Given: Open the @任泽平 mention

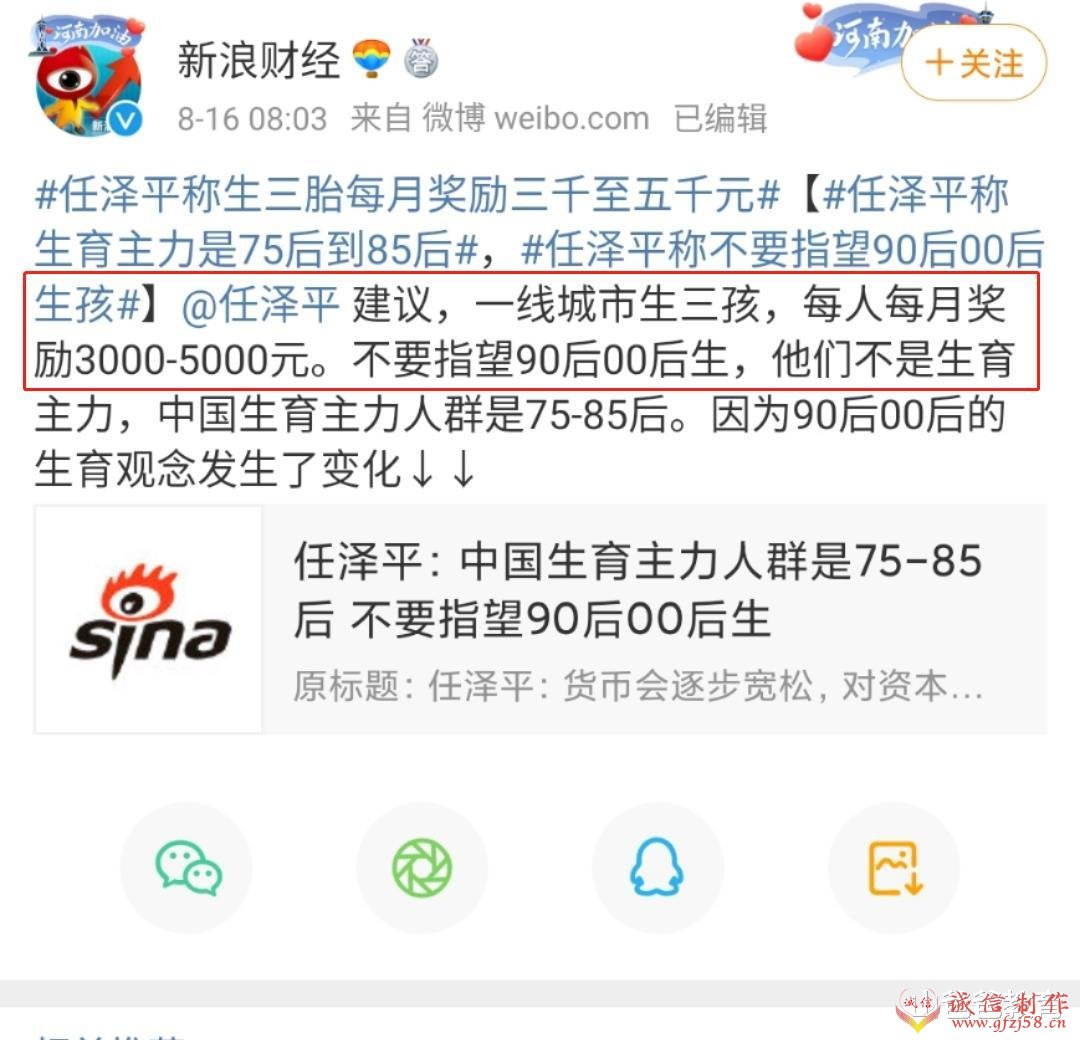Looking at the screenshot, I should click(x=260, y=304).
